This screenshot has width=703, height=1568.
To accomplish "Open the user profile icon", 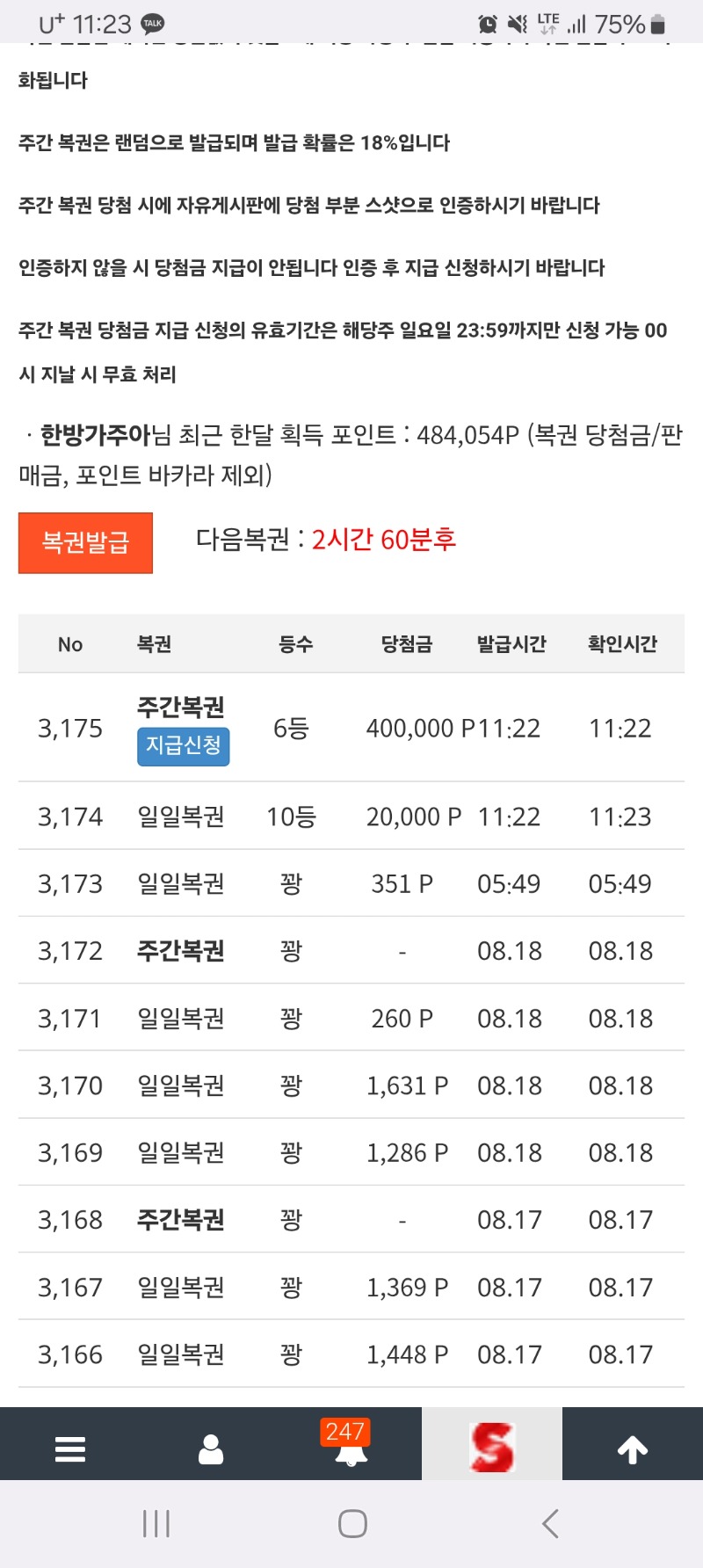I will coord(211,1448).
